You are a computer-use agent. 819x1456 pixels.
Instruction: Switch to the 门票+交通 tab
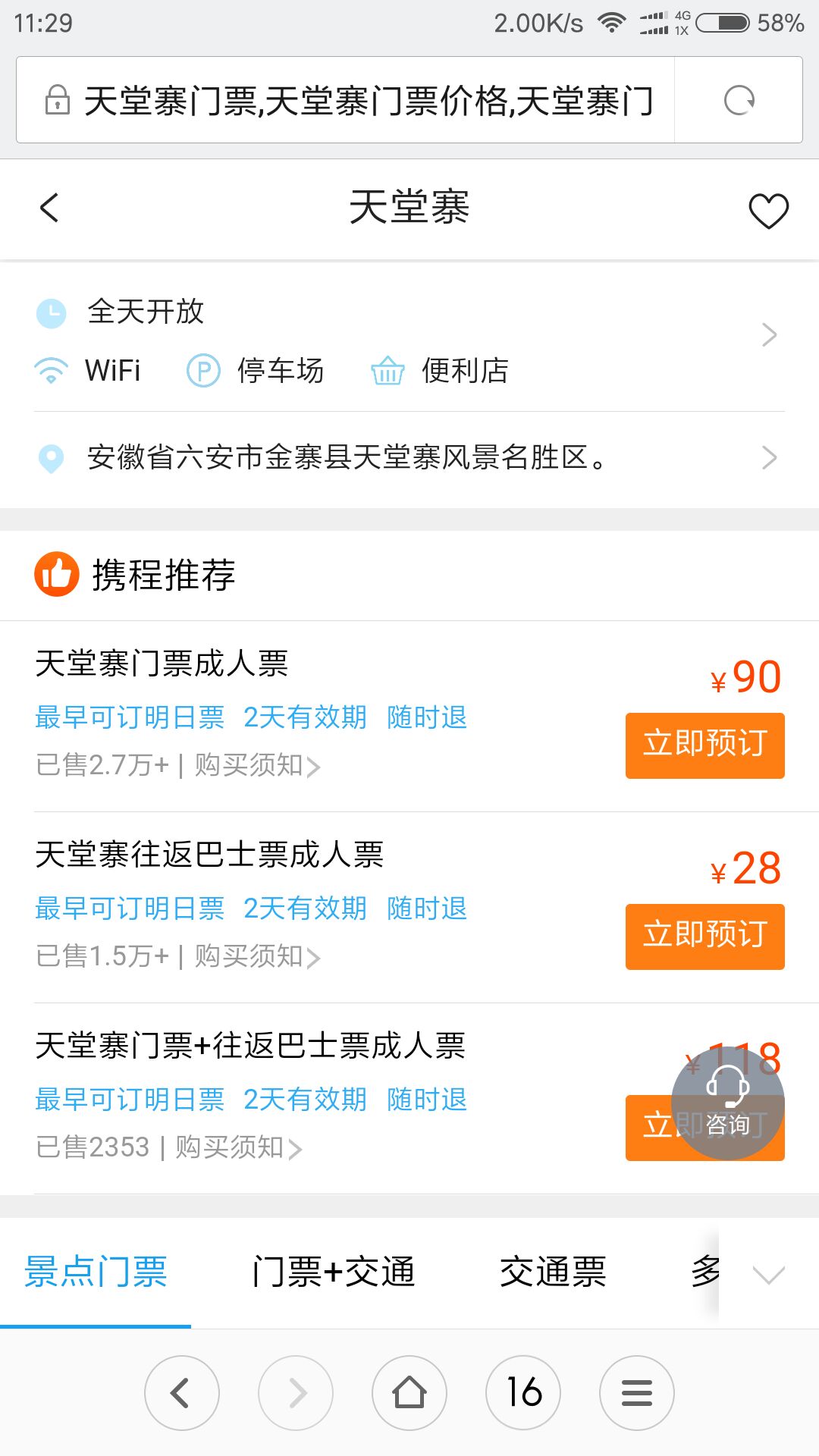tap(334, 1272)
